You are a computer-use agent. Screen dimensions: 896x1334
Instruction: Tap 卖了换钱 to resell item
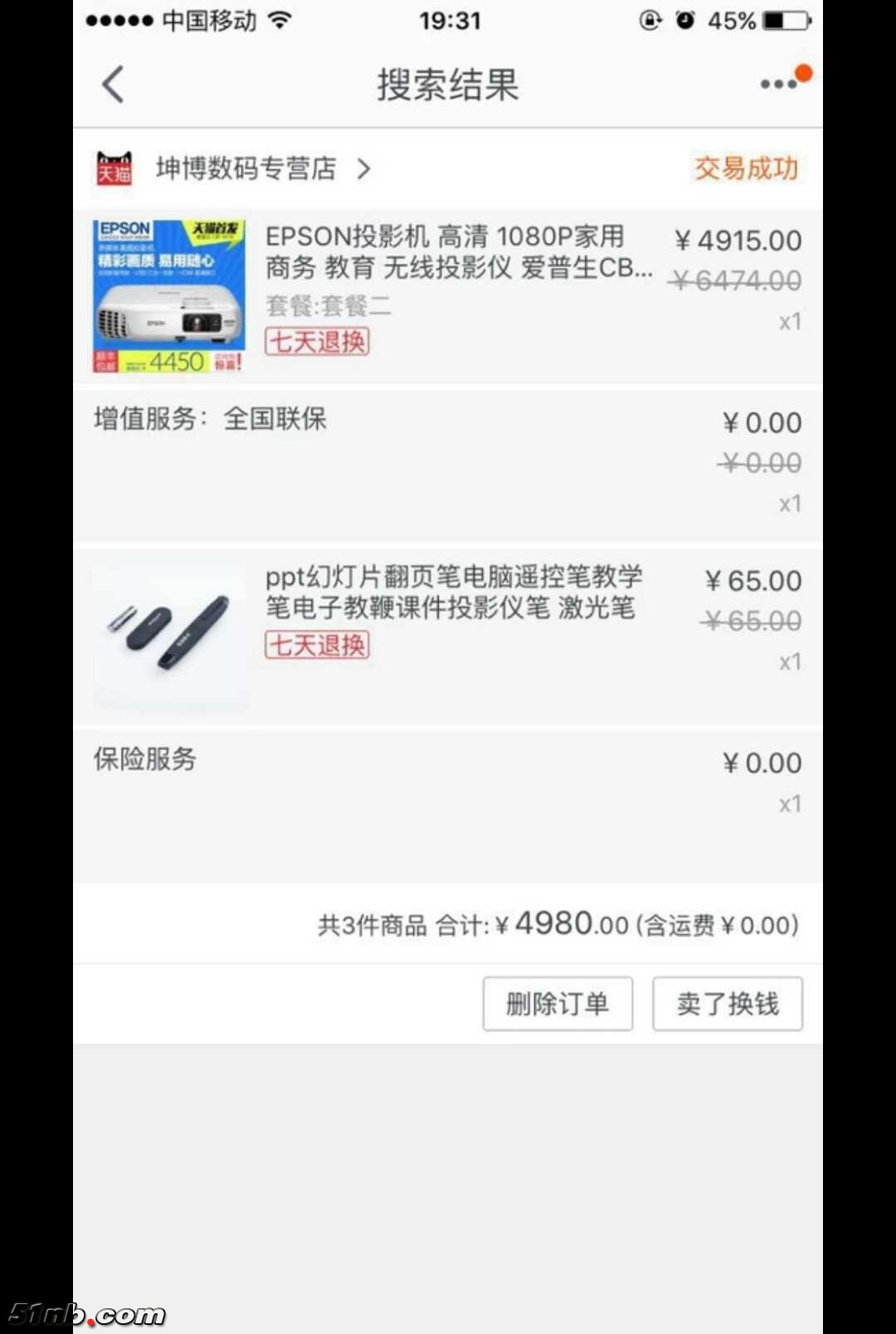(x=728, y=1004)
